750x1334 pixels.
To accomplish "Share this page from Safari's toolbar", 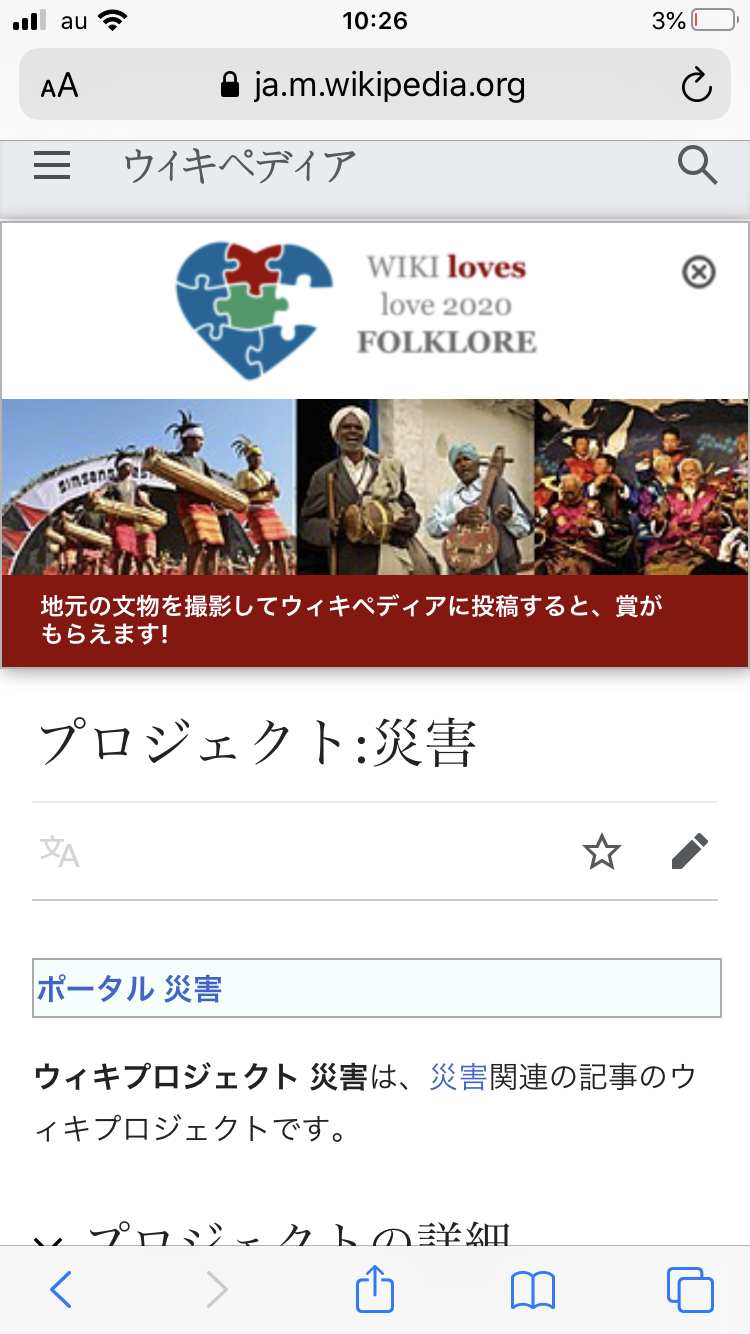I will point(375,1290).
